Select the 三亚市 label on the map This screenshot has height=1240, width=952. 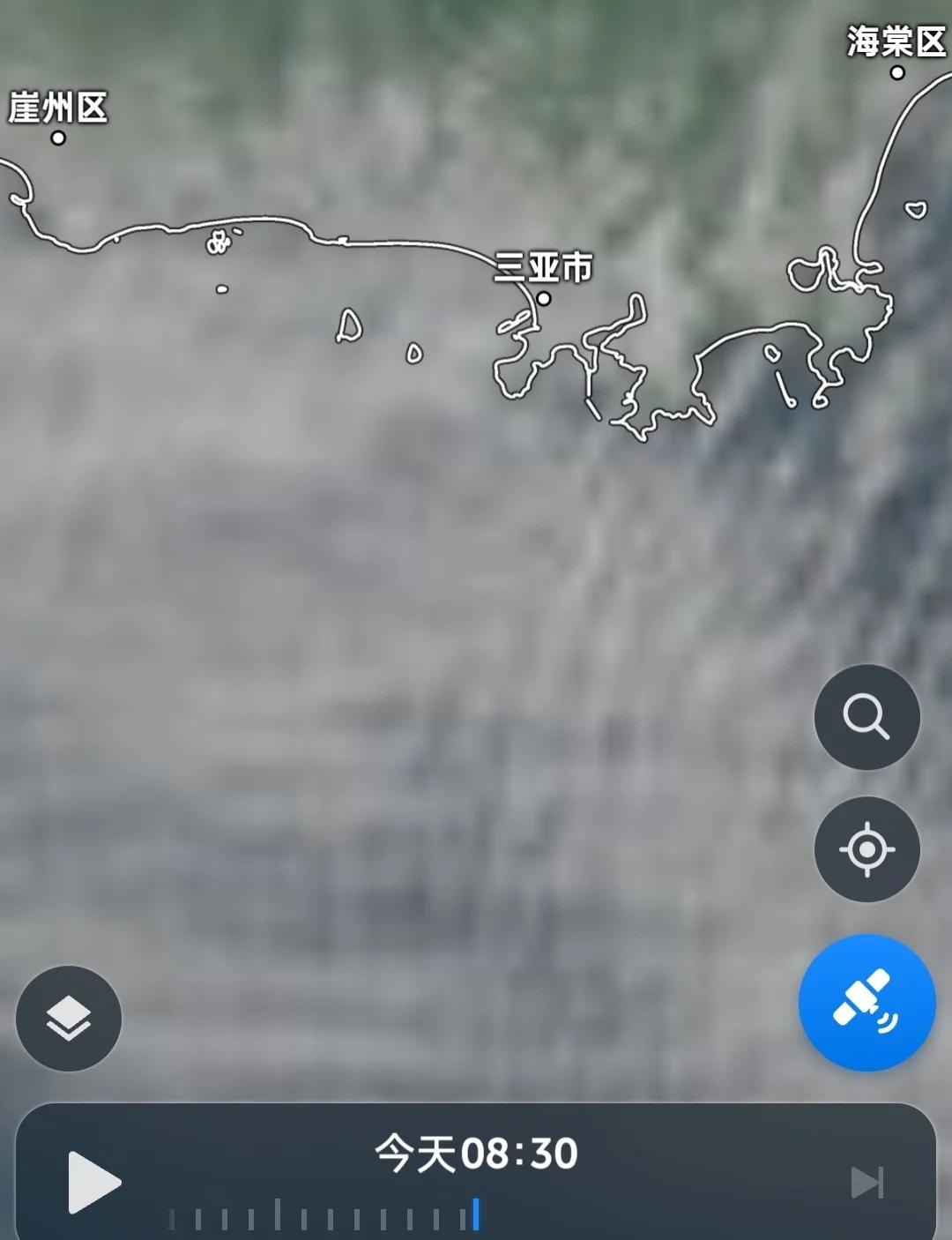(547, 266)
